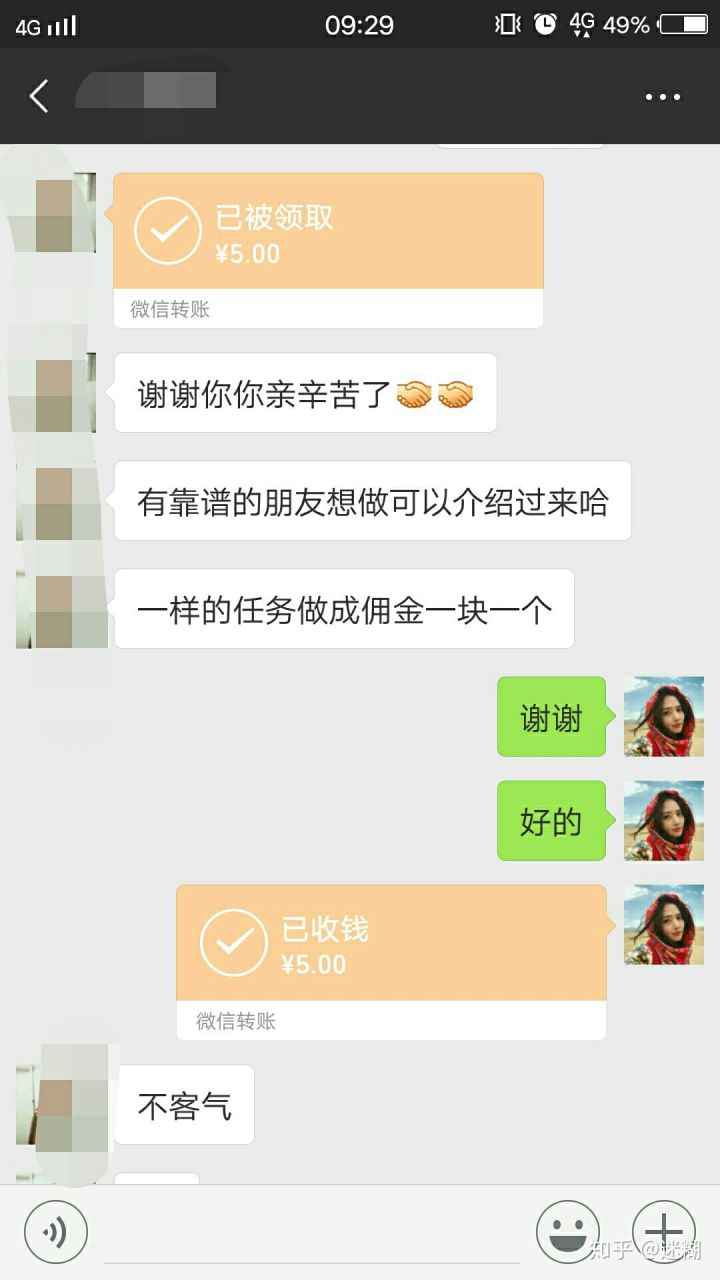Go back from this chat
720x1280 pixels.
point(39,97)
